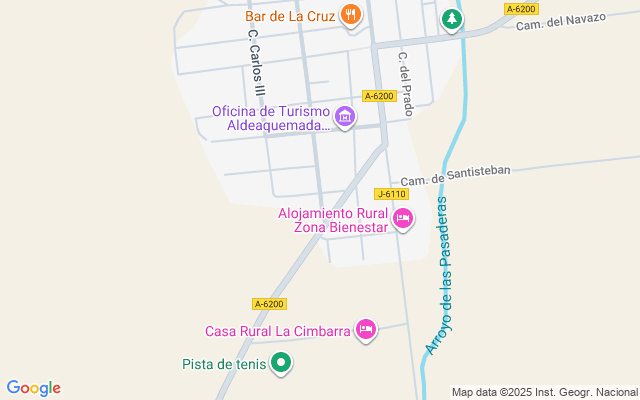The height and width of the screenshot is (400, 640).
Task: Open the Casa Rural La Cimbarra lodging pin
Action: point(367,329)
